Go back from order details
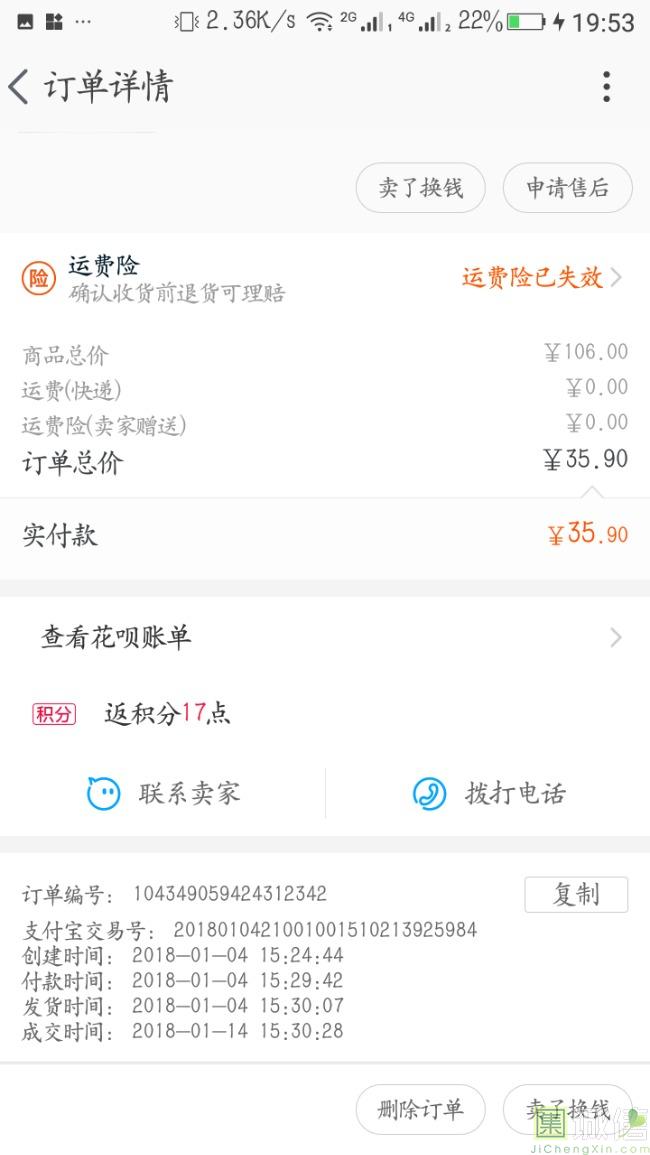Viewport: 650px width, 1155px height. coord(19,87)
